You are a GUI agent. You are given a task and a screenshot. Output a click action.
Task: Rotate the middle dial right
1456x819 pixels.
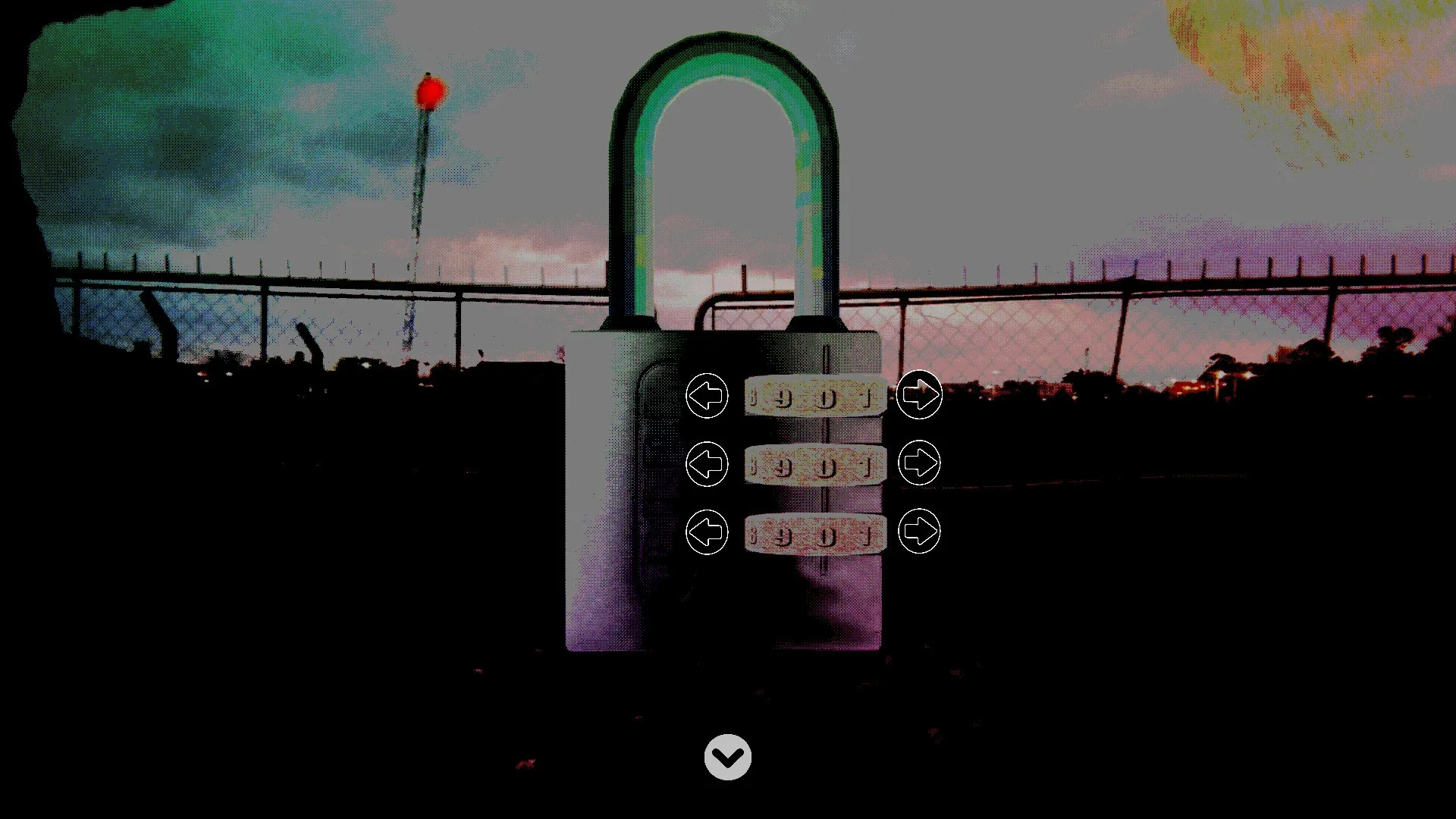click(x=919, y=462)
